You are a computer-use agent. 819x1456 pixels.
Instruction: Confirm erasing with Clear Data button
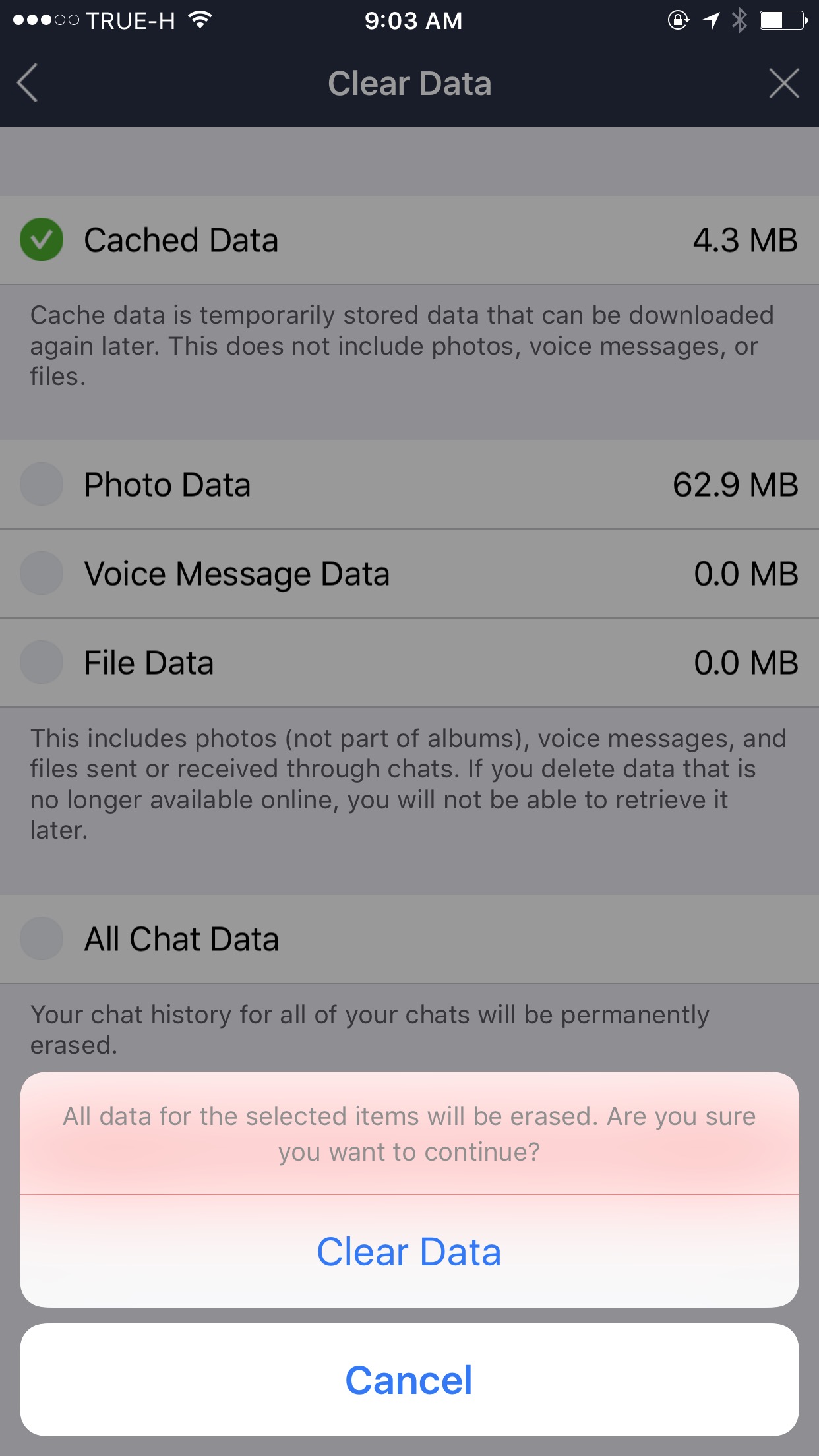(x=409, y=1252)
